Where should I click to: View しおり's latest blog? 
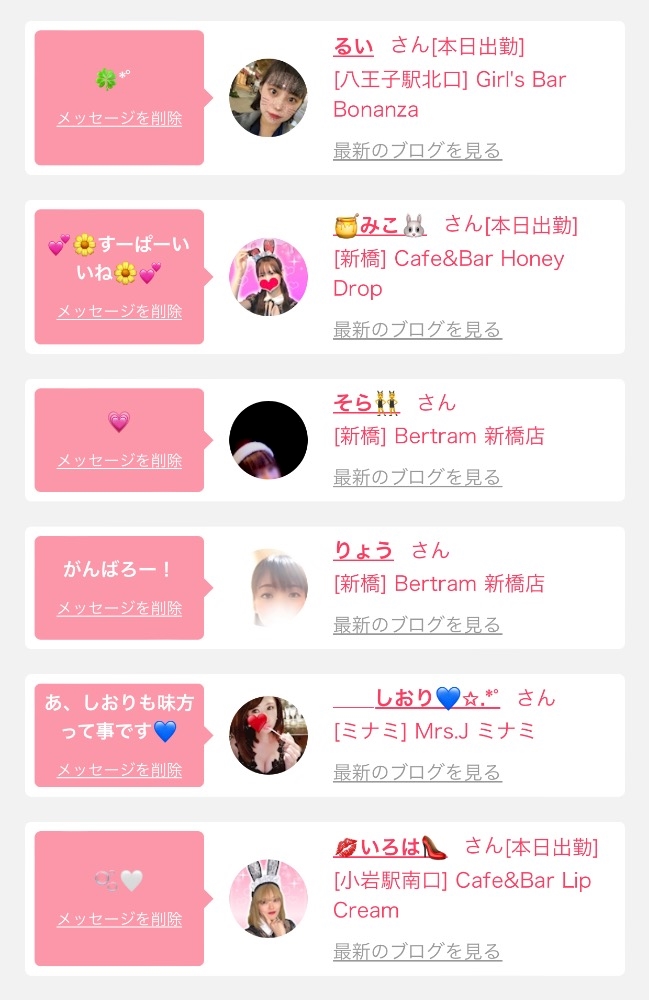[x=417, y=772]
